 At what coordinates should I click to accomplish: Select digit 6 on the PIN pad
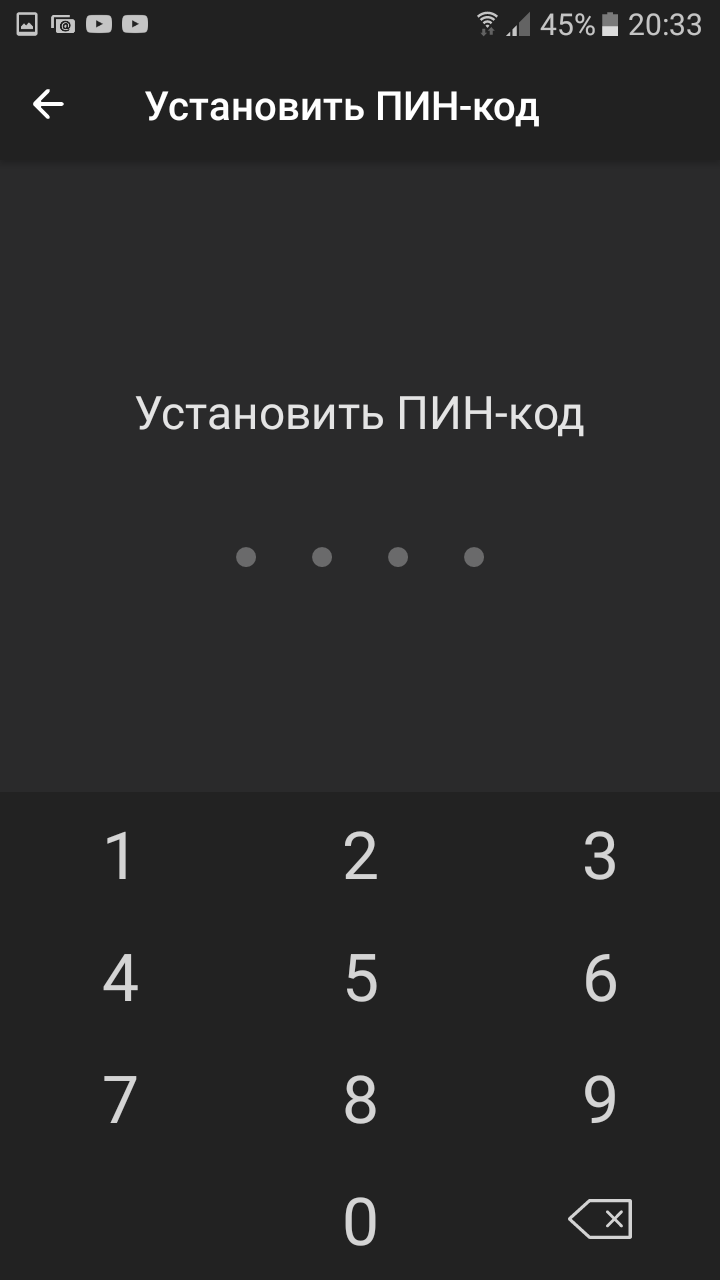(x=600, y=979)
